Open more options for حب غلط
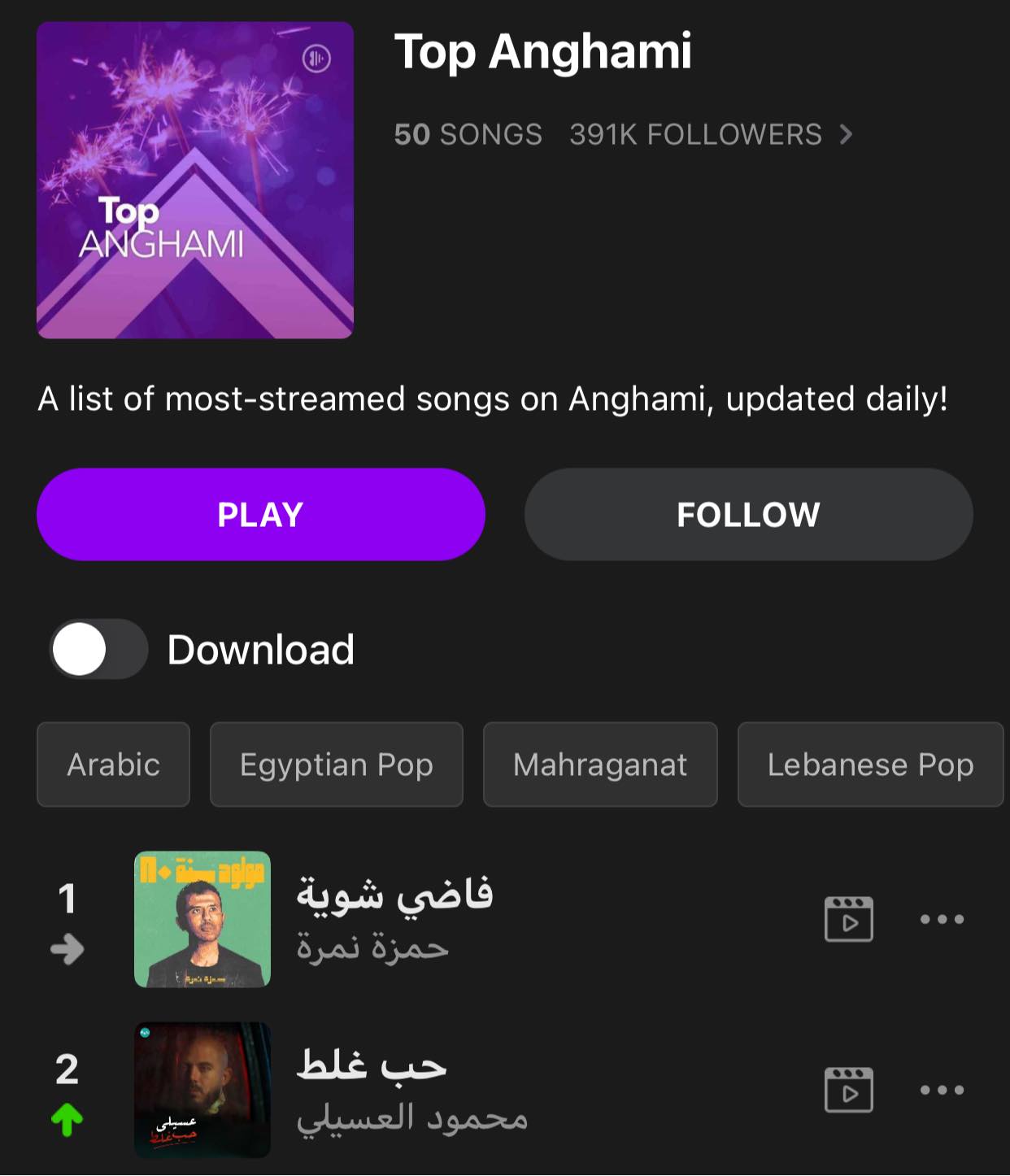 [942, 1090]
